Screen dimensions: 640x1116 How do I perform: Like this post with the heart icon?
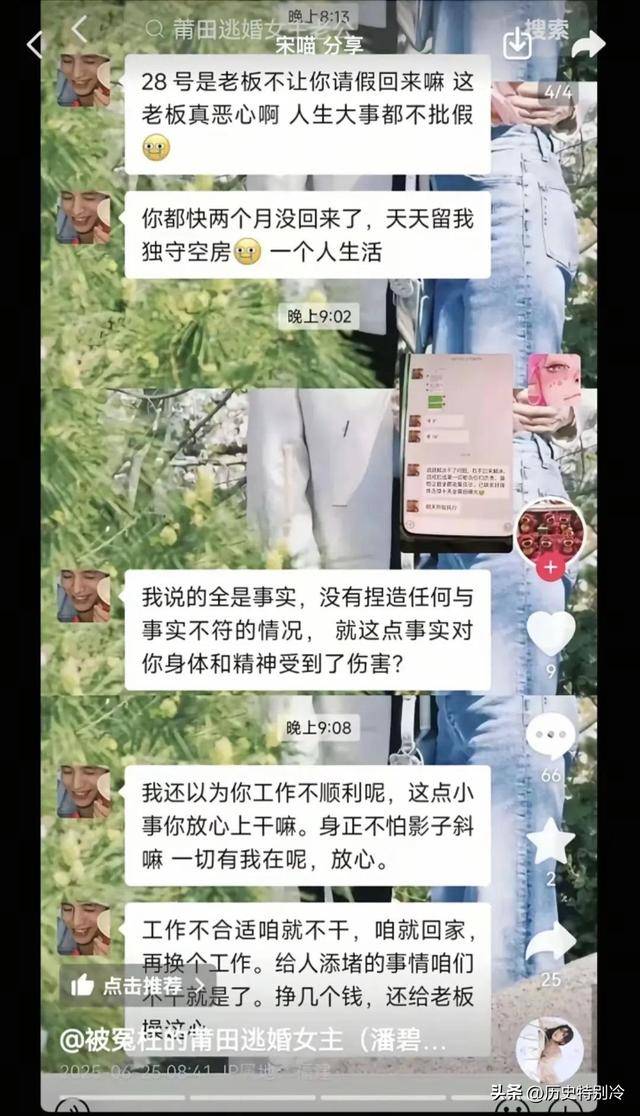(x=551, y=633)
